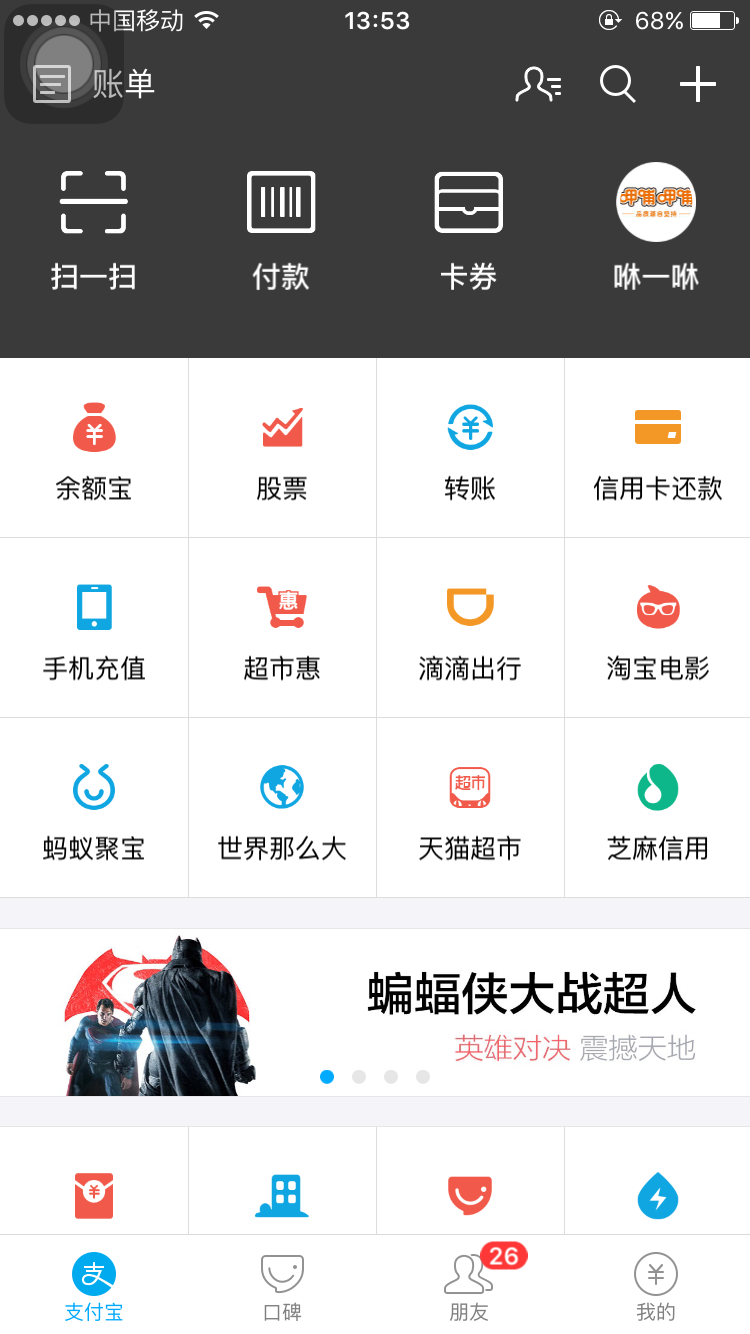Open 滴滴出行
Screen dimensions: 750x1334
tap(470, 628)
